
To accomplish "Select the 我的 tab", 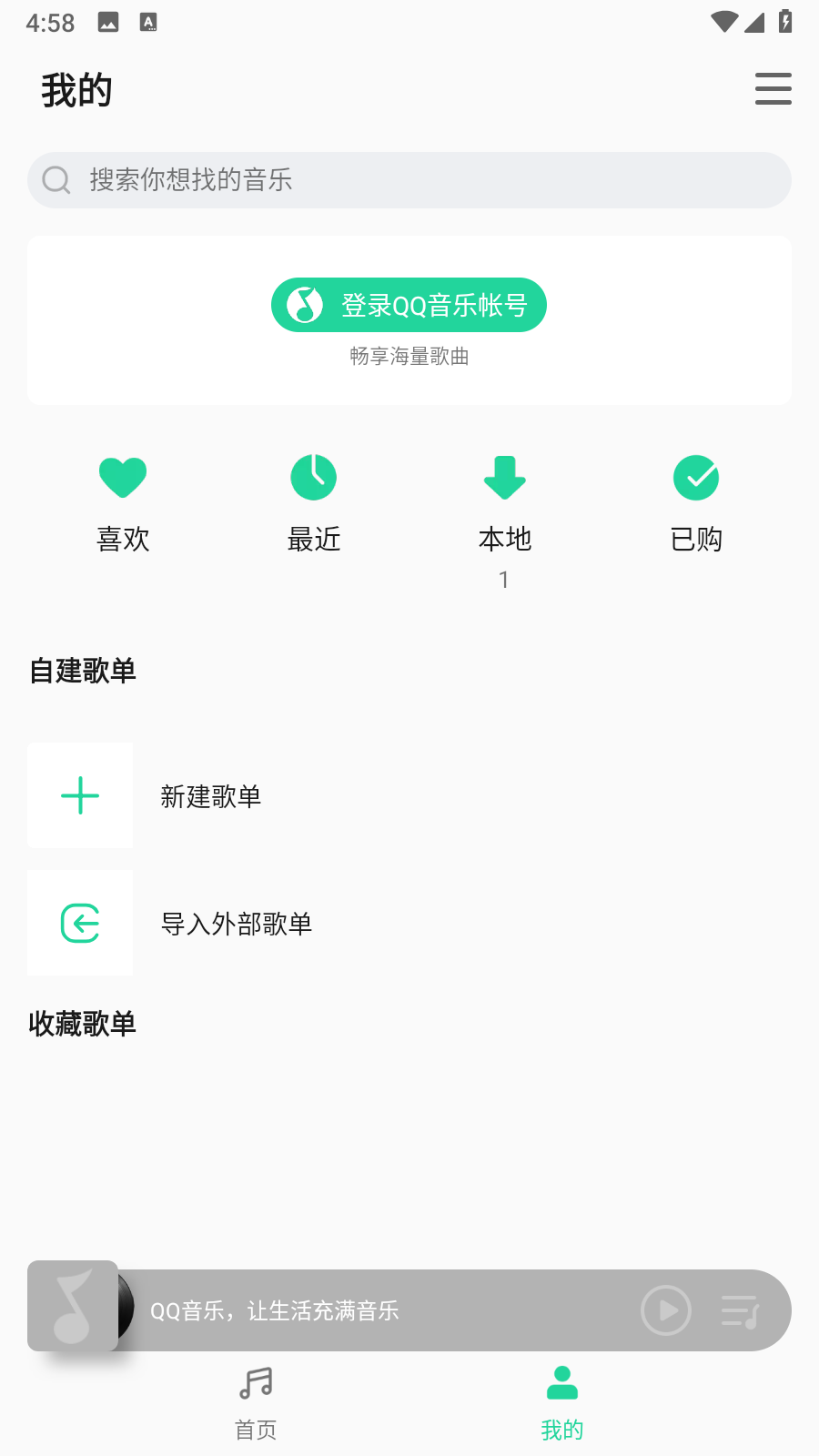I will pyautogui.click(x=562, y=1401).
